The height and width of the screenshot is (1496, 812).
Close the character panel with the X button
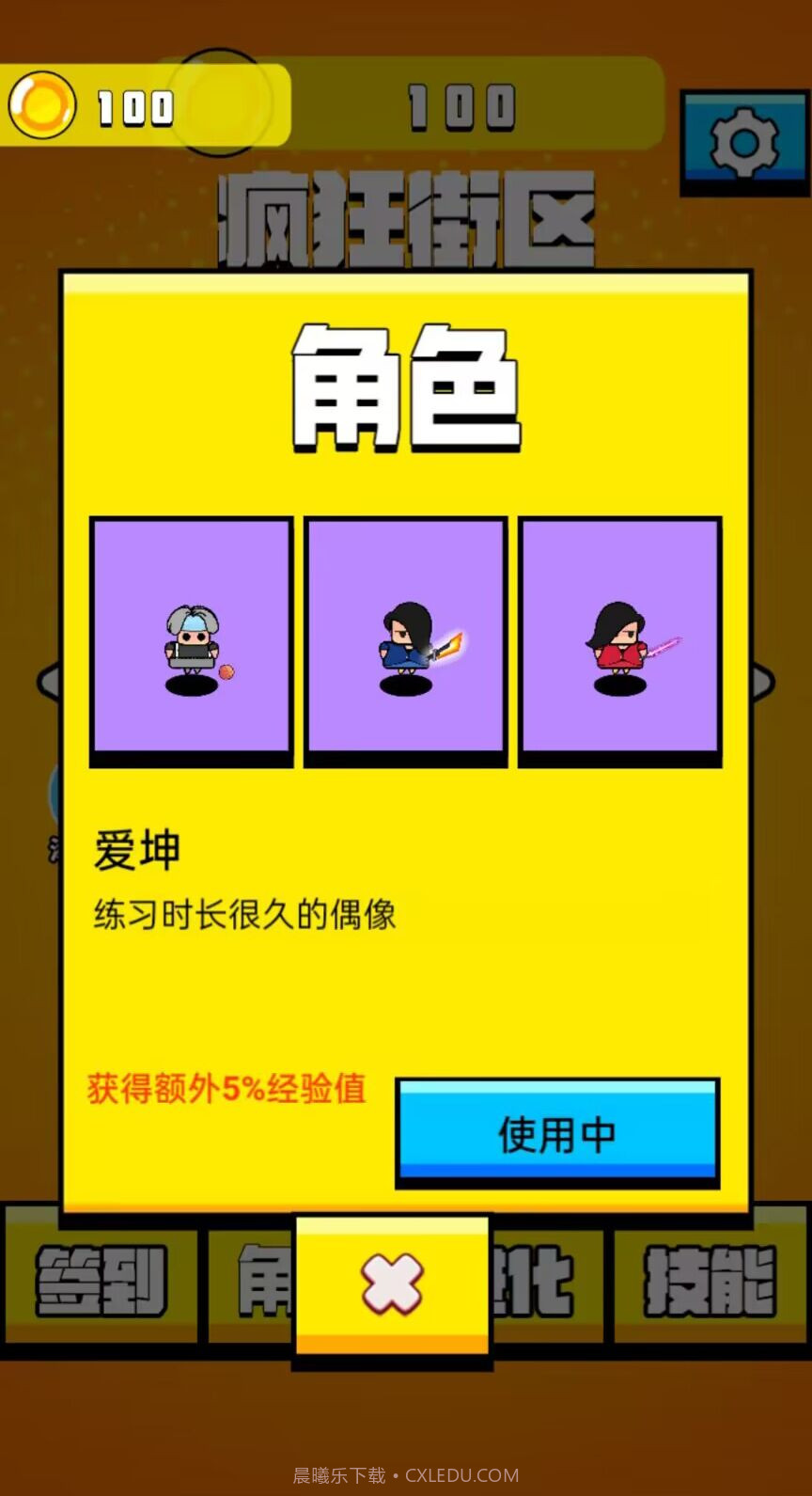393,1283
